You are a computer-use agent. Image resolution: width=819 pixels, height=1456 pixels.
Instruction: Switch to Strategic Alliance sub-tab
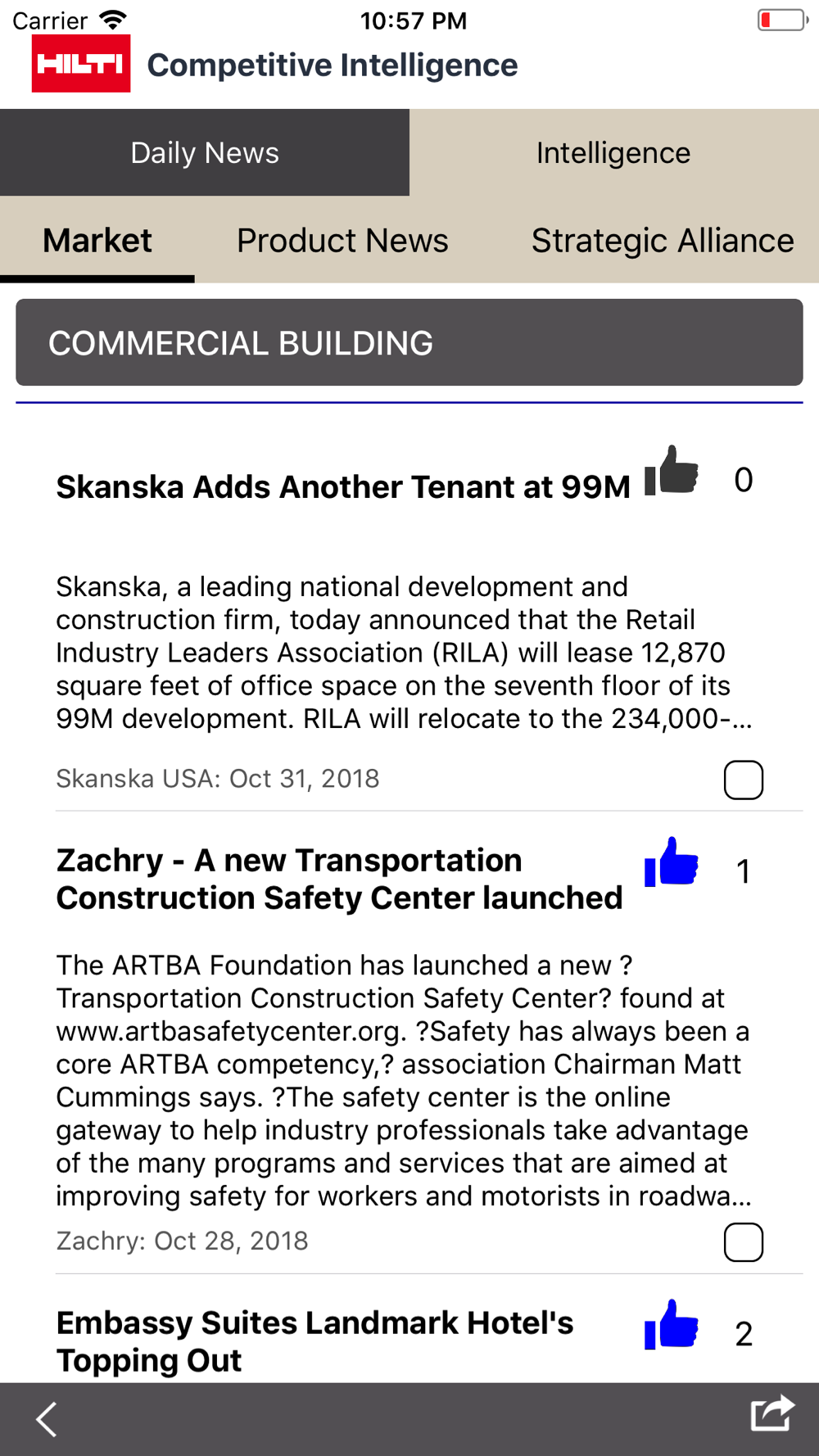(663, 240)
